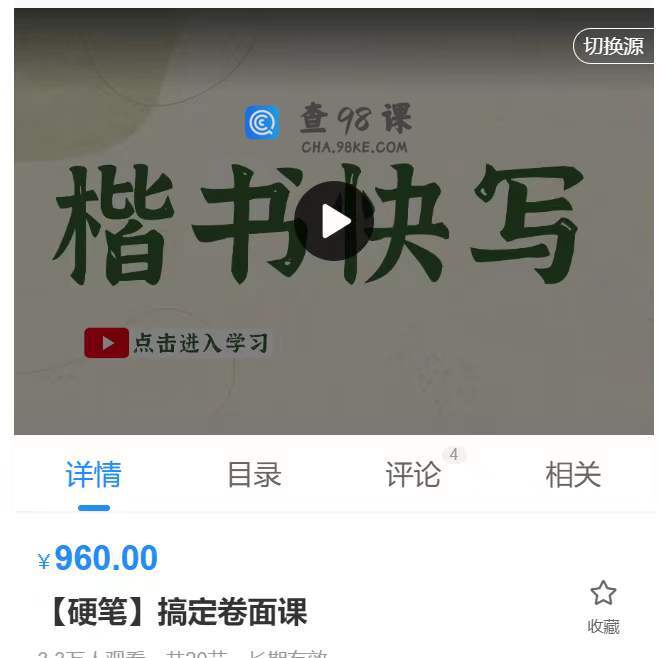This screenshot has width=660, height=658.
Task: View the 评论 tab
Action: (413, 475)
